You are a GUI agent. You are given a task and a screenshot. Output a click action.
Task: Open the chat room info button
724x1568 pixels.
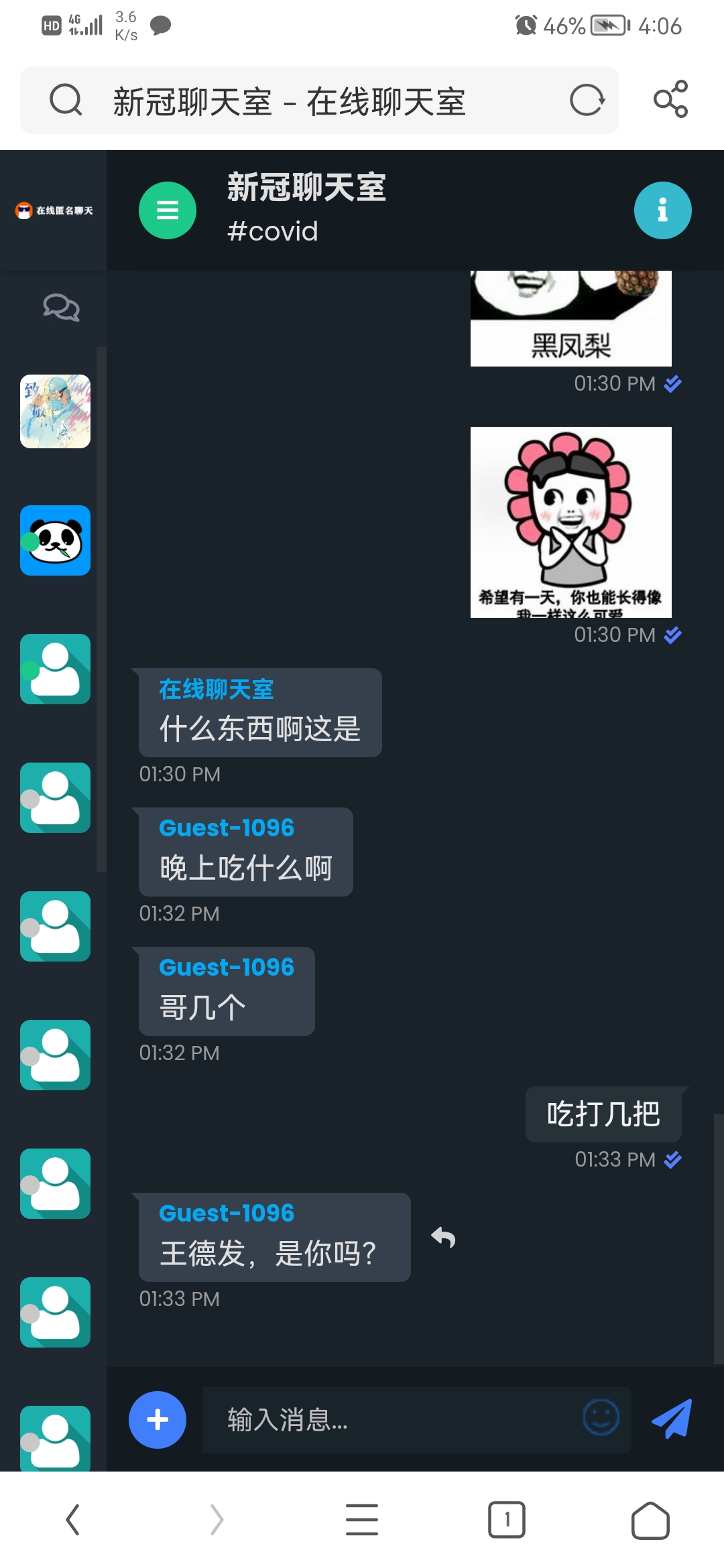[662, 210]
